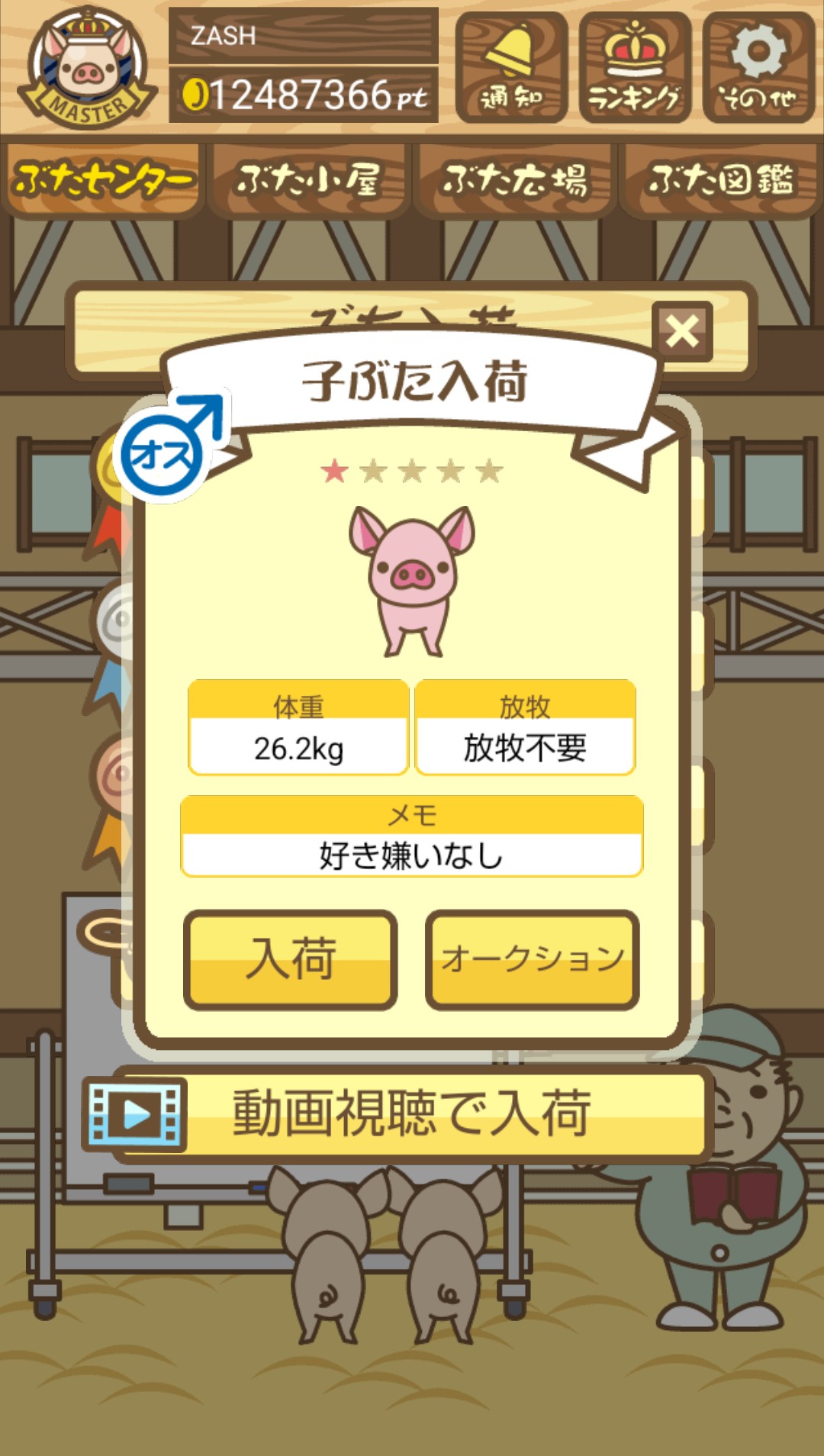Open the 通知 notifications bell
Viewport: 824px width, 1456px height.
[x=511, y=67]
